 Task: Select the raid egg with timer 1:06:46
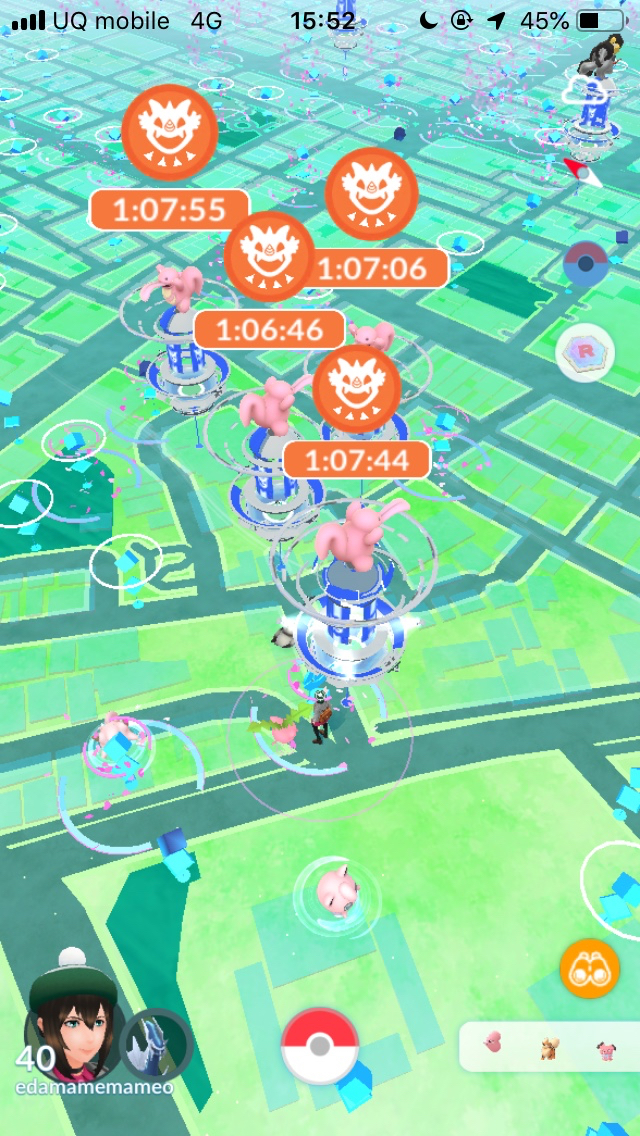point(269,257)
